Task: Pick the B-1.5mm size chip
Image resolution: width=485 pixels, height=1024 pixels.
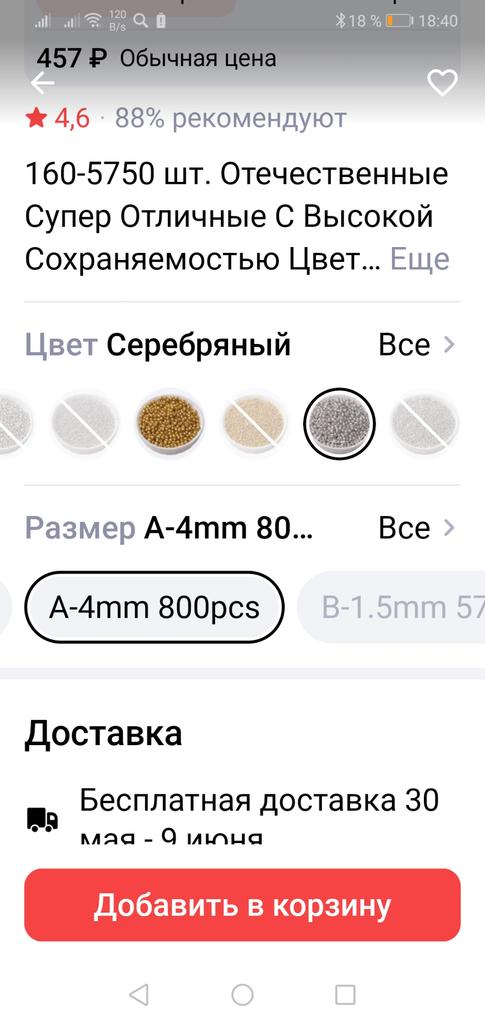Action: [392, 607]
